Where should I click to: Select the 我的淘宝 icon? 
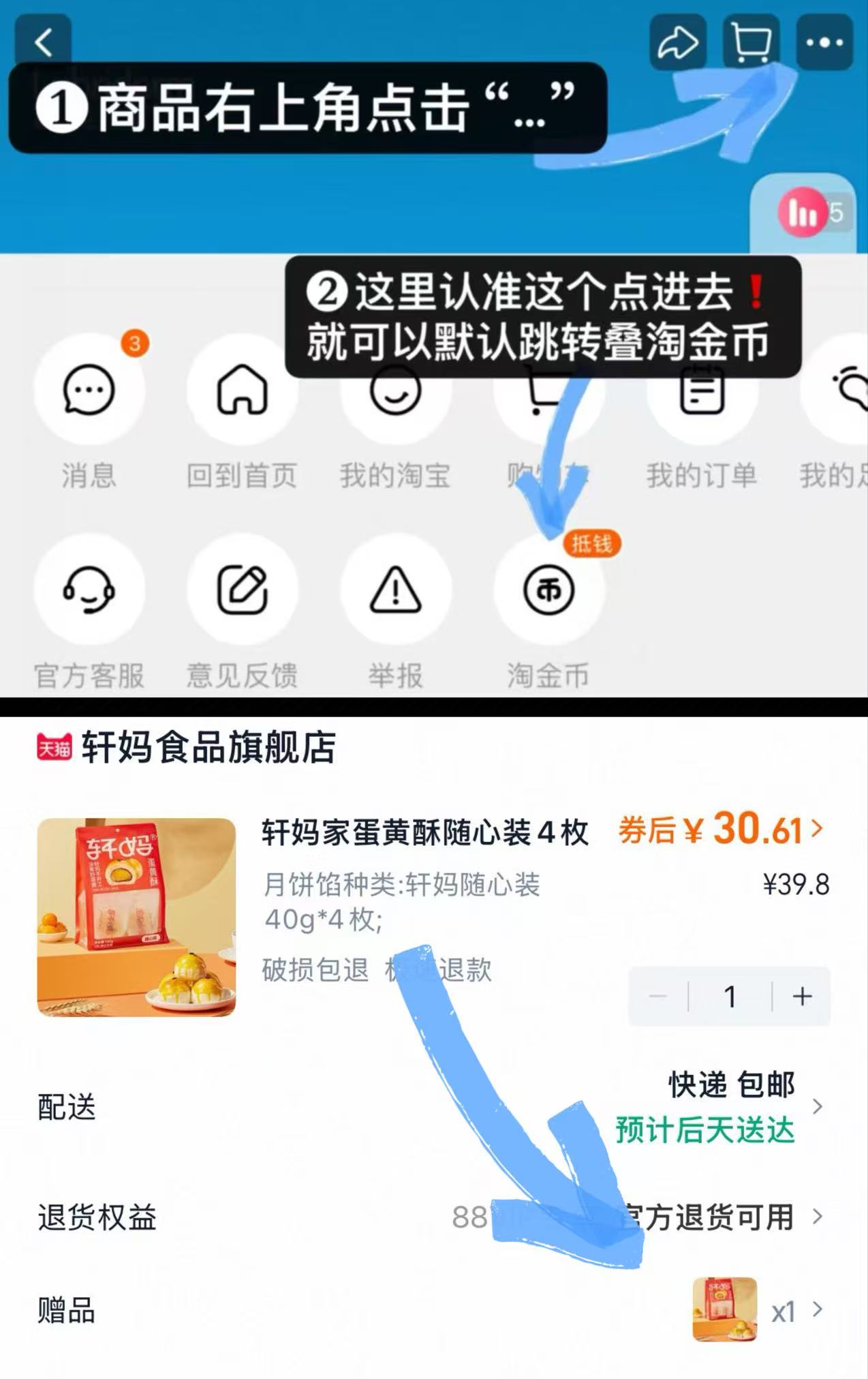394,391
